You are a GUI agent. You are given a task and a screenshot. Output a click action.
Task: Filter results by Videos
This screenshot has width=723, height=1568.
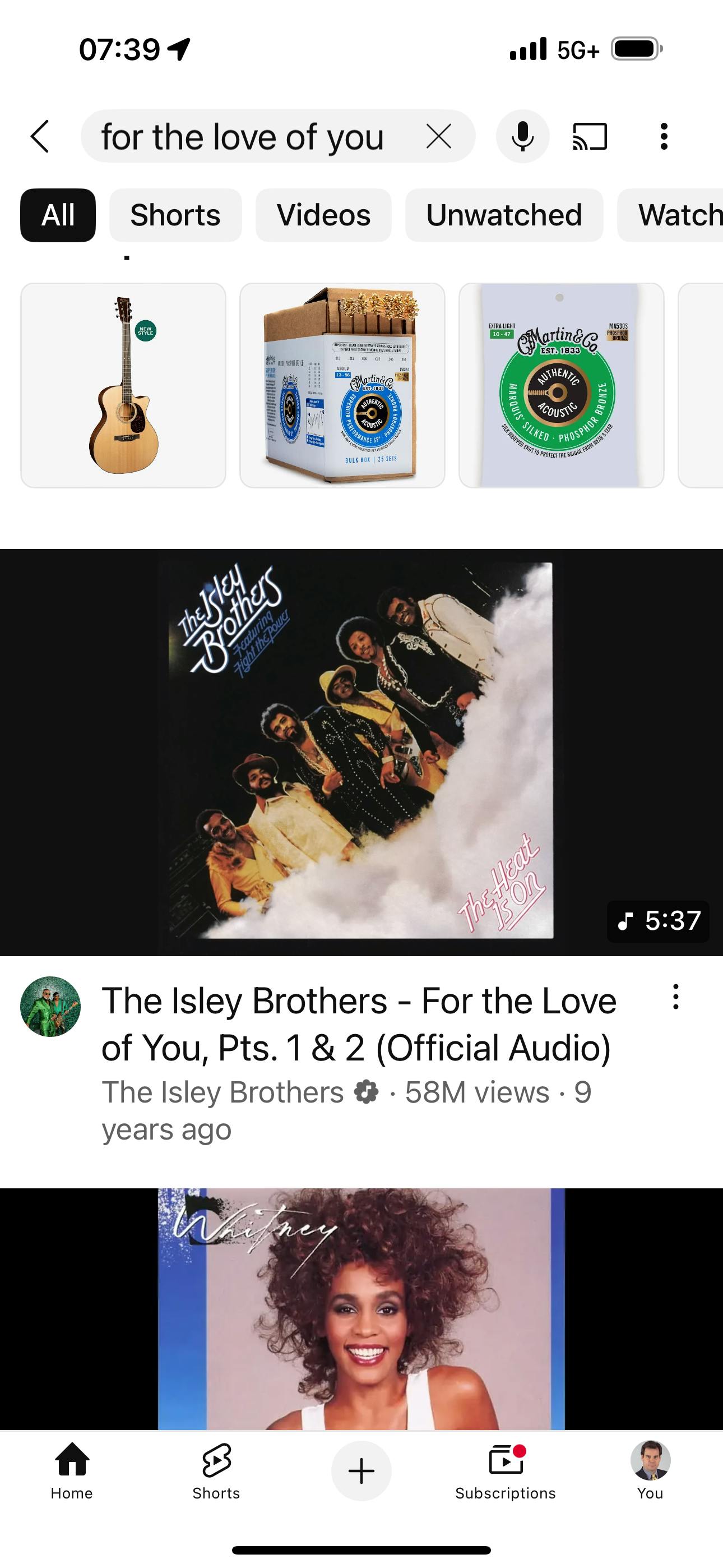(x=323, y=215)
